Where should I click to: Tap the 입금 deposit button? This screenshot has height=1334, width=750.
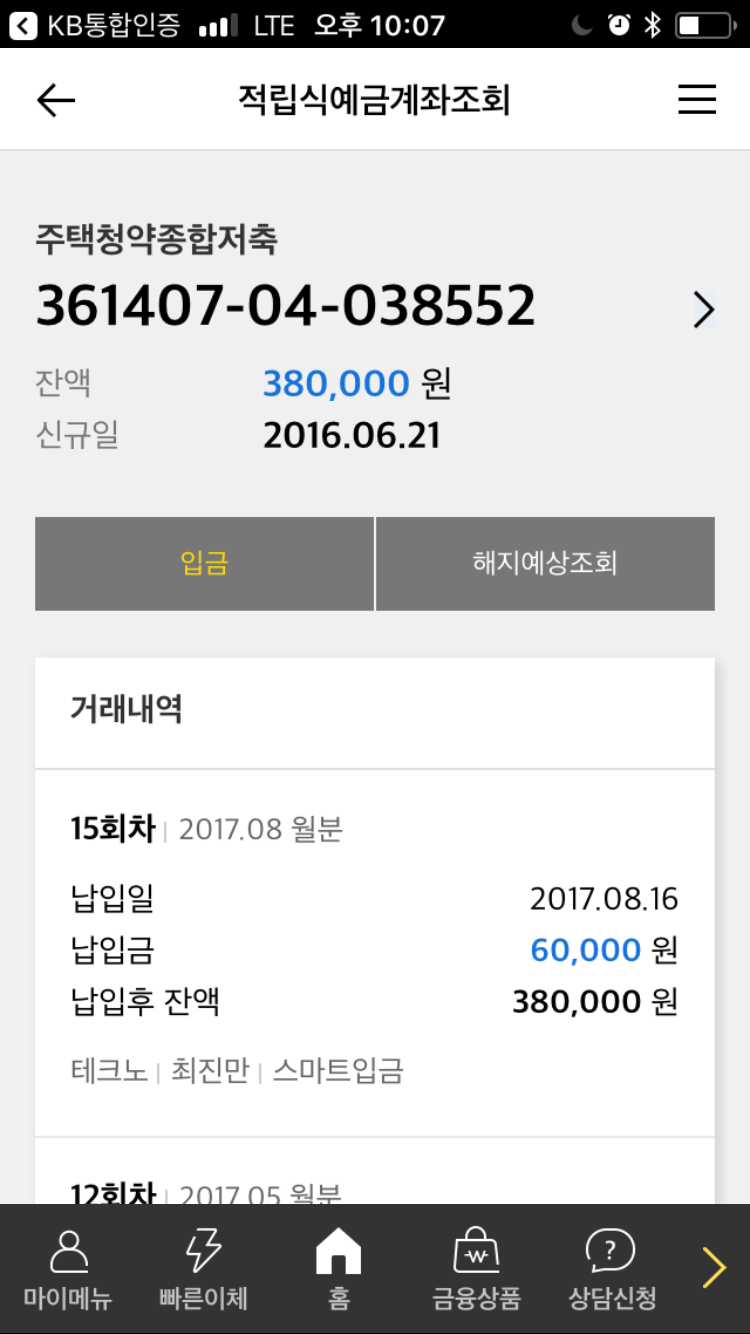click(x=204, y=563)
